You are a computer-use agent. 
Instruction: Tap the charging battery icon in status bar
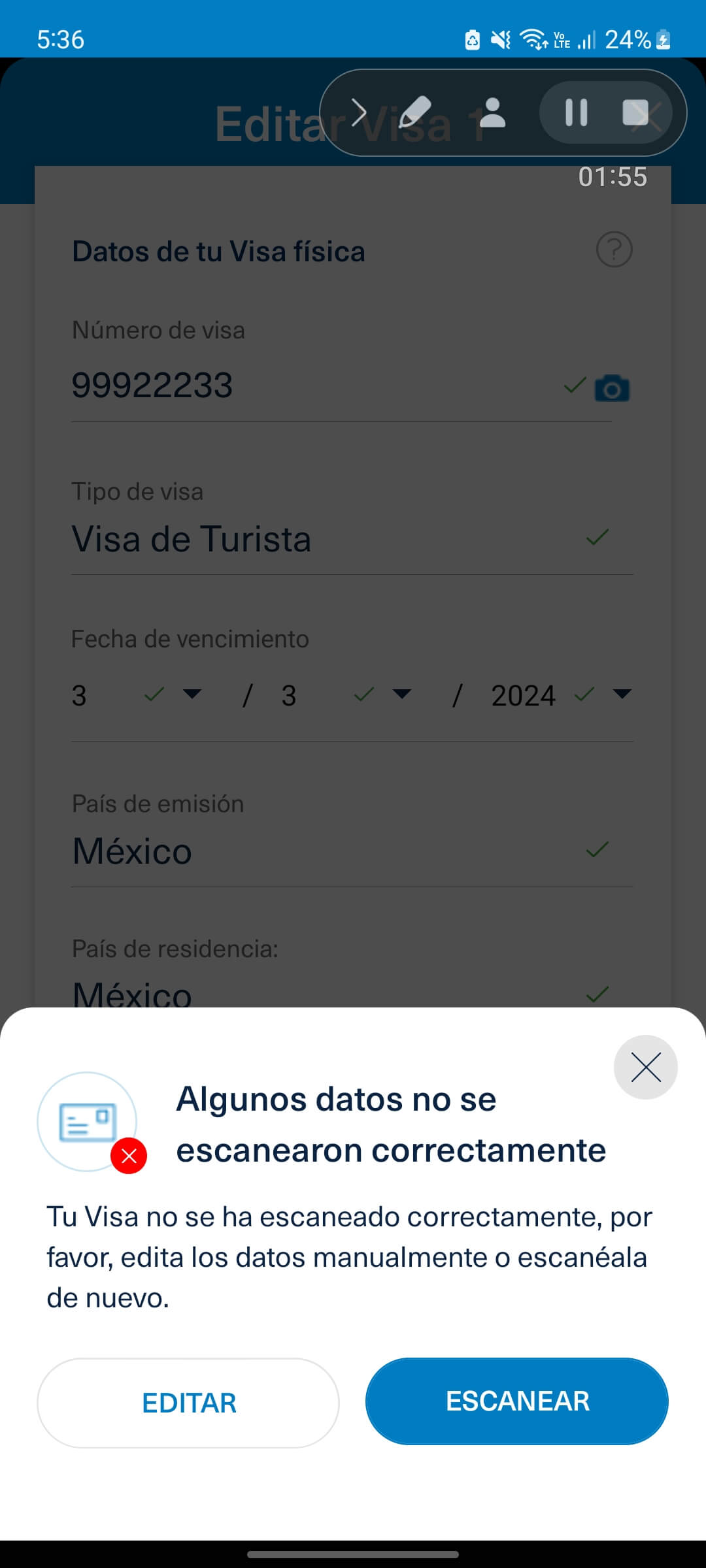click(x=662, y=41)
